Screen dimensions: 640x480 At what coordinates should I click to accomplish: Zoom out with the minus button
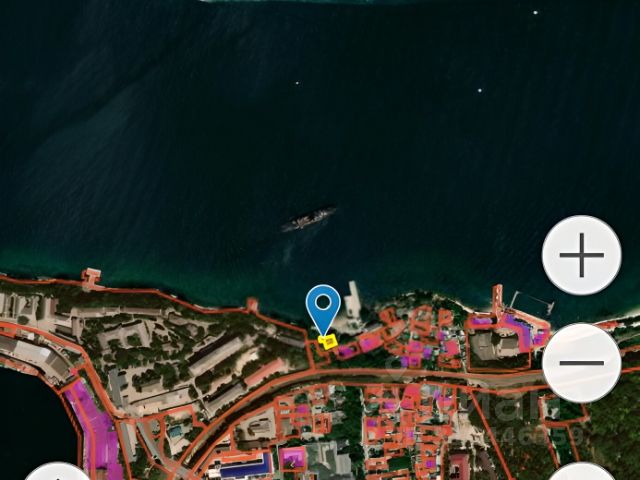tap(581, 363)
